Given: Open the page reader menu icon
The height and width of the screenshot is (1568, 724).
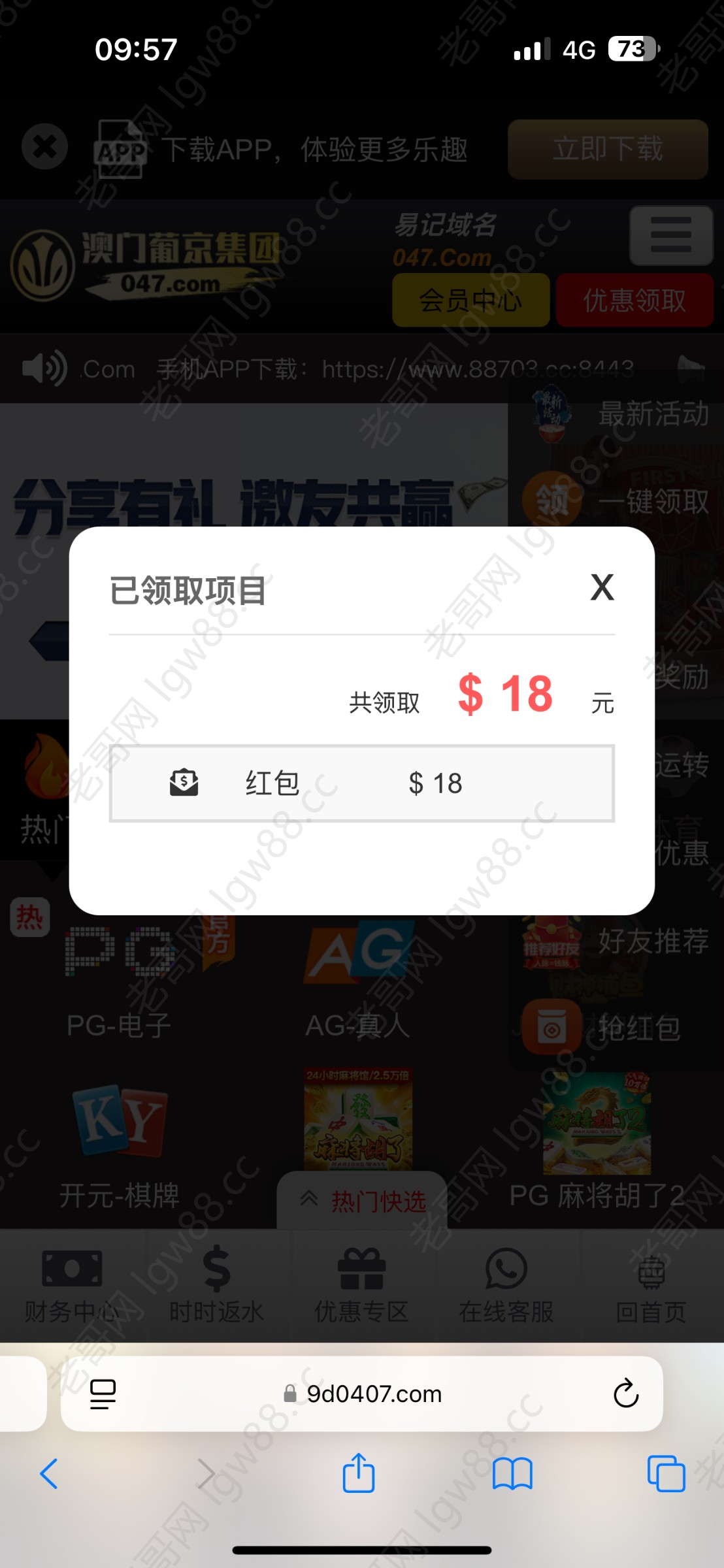Looking at the screenshot, I should click(x=103, y=1394).
